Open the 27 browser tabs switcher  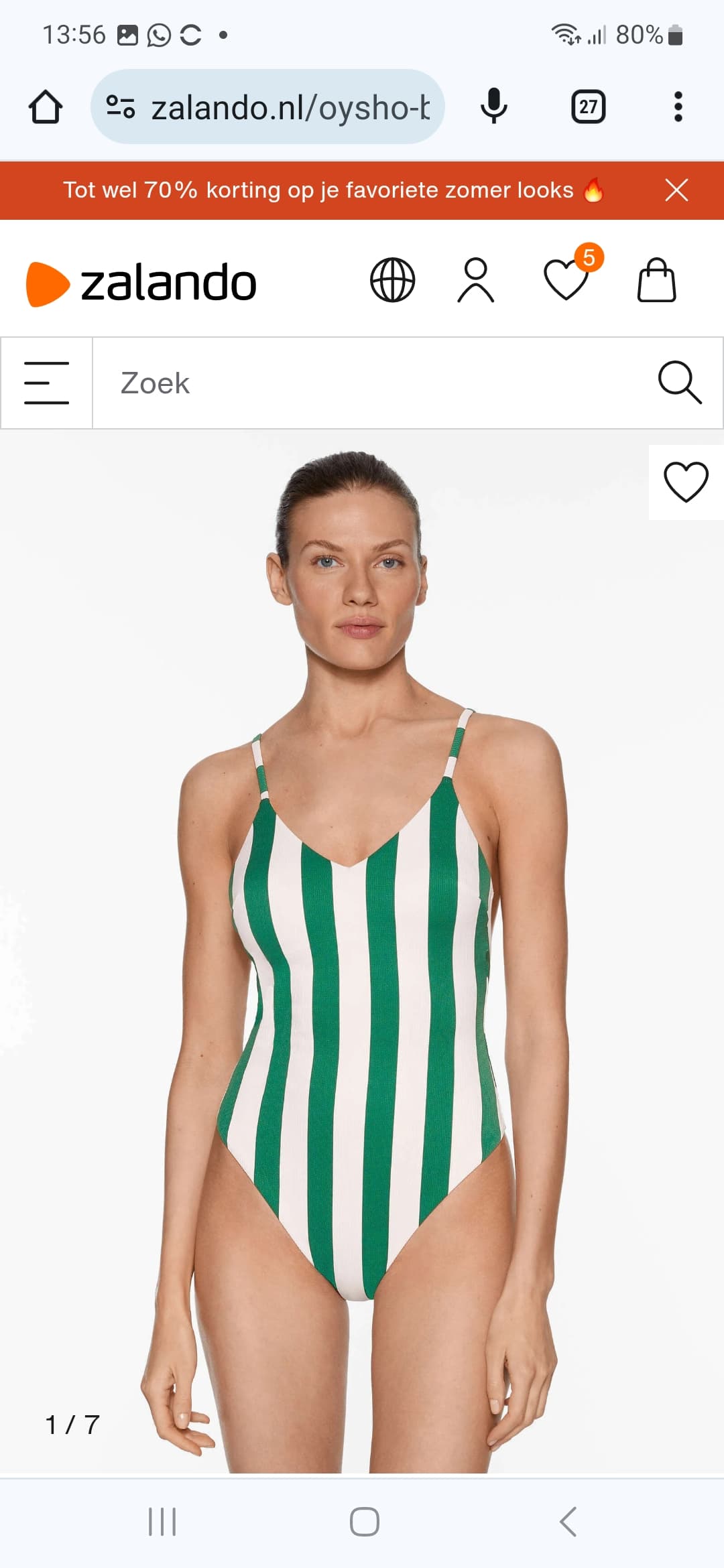[x=588, y=107]
